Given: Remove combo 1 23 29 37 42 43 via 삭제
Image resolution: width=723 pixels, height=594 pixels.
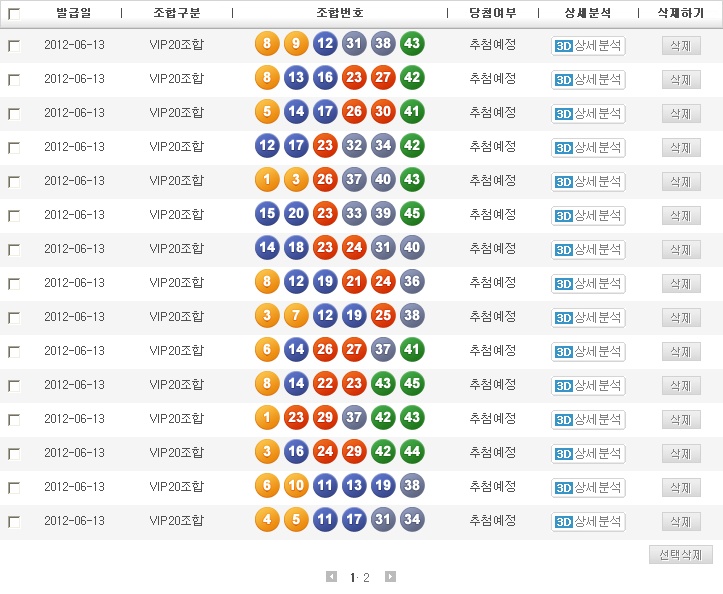Looking at the screenshot, I should point(680,420).
